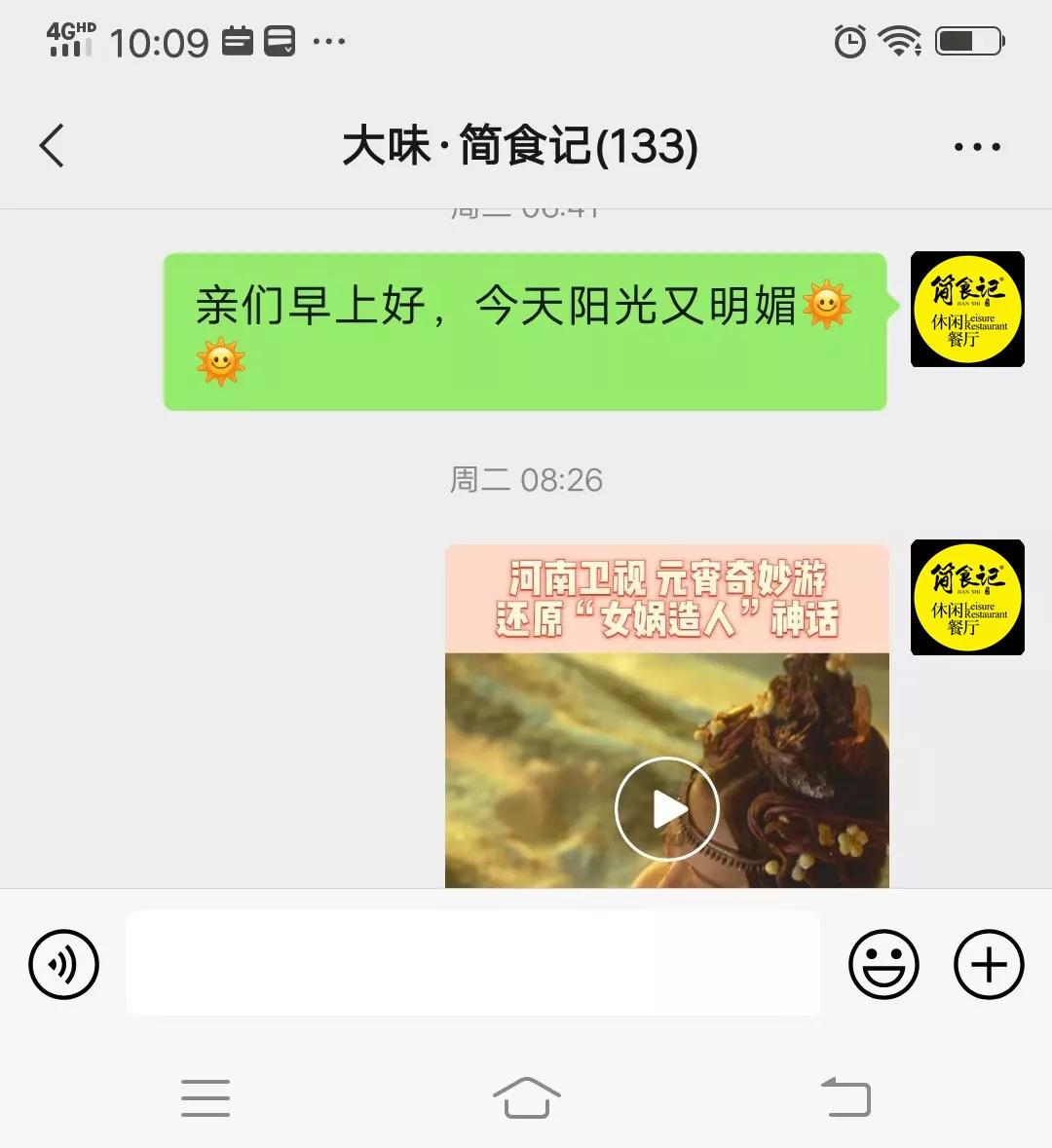Go back from the group chat
The image size is (1052, 1148).
(x=53, y=146)
